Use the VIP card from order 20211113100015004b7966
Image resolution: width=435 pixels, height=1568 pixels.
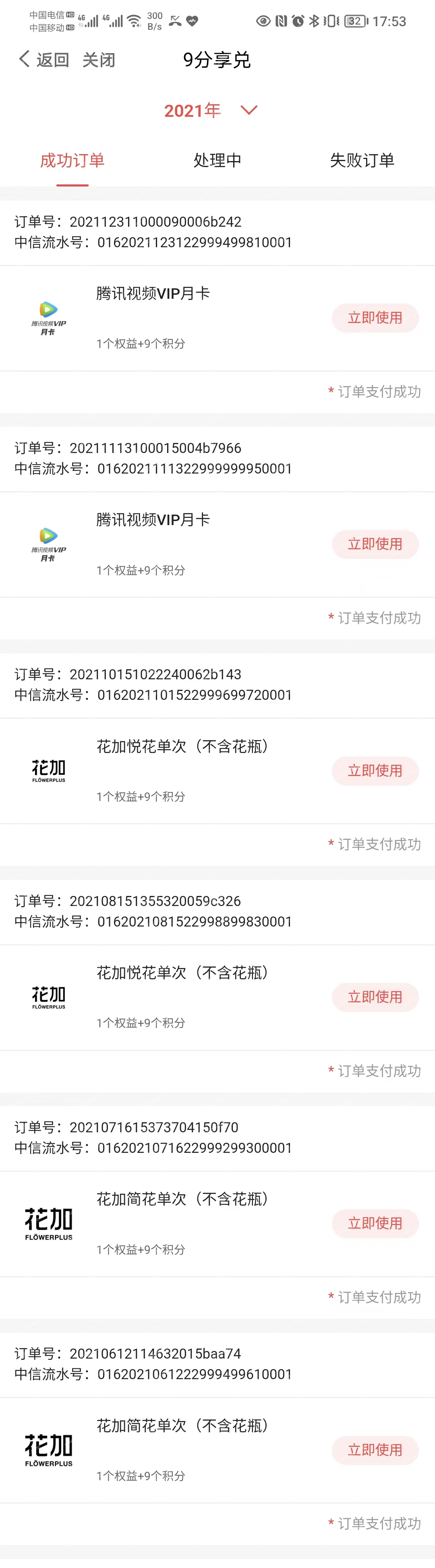[375, 544]
